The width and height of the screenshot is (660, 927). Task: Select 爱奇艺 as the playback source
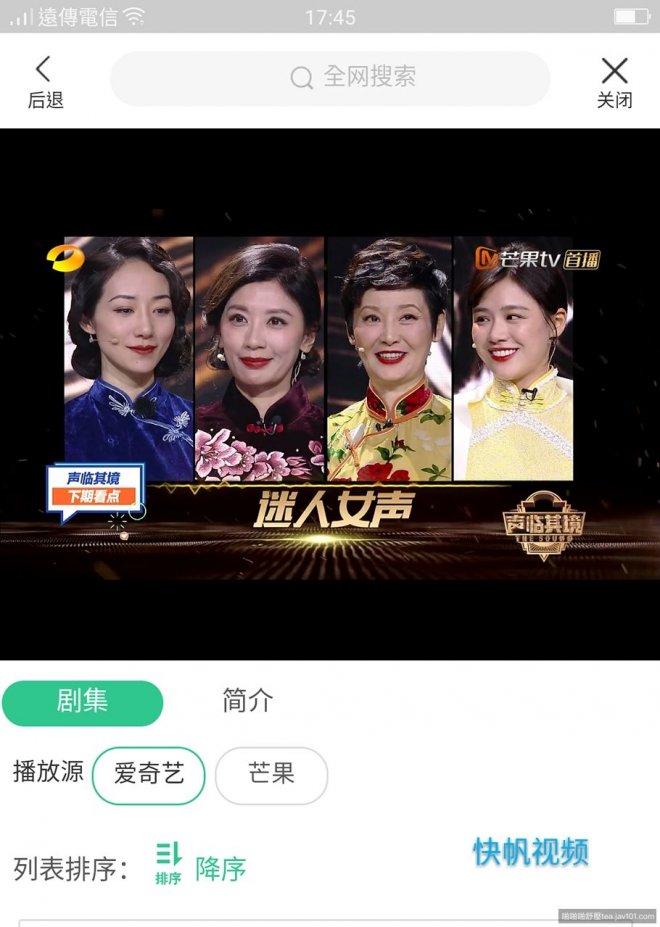(x=149, y=775)
